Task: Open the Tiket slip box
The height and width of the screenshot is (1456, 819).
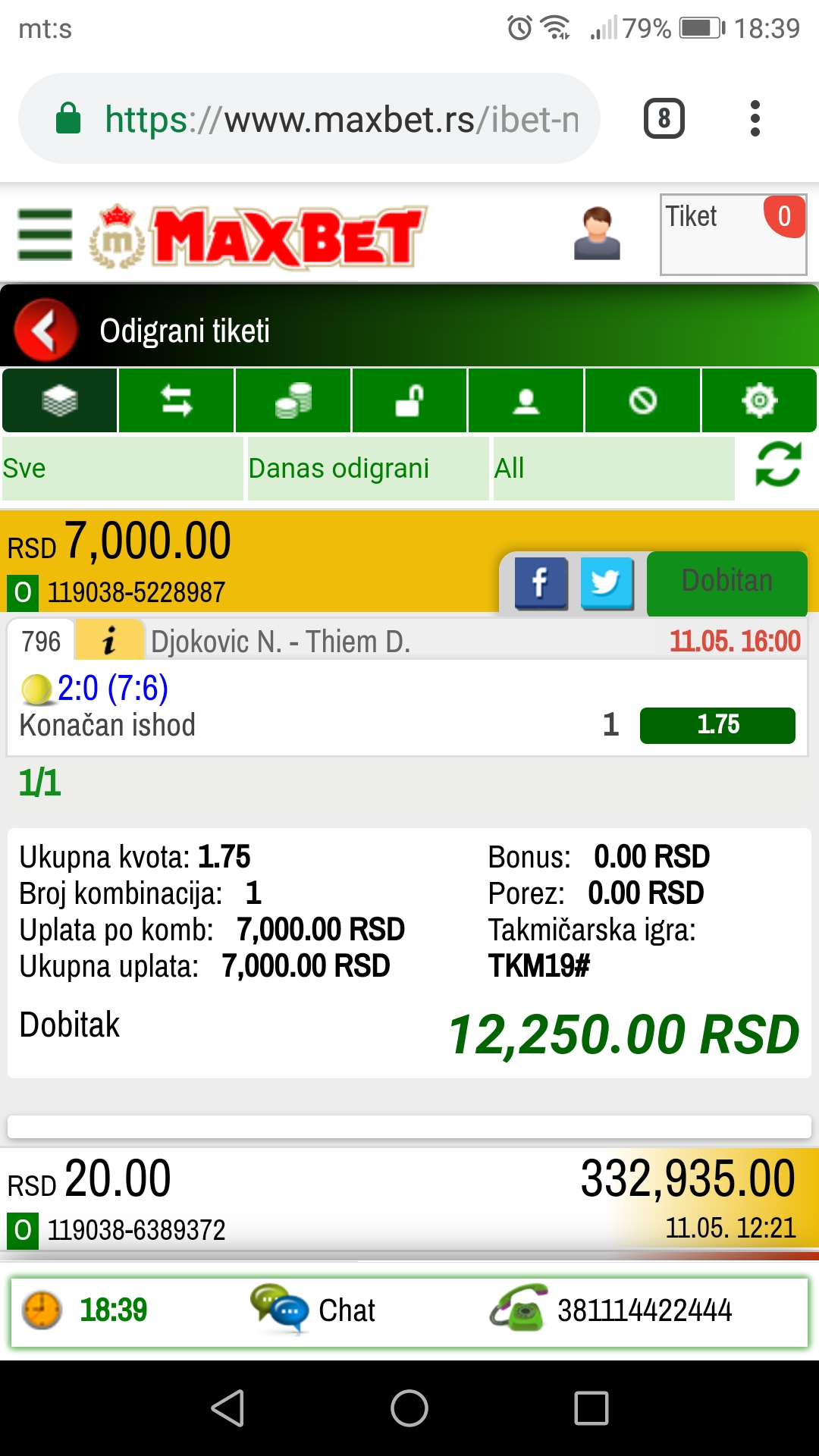Action: (733, 234)
